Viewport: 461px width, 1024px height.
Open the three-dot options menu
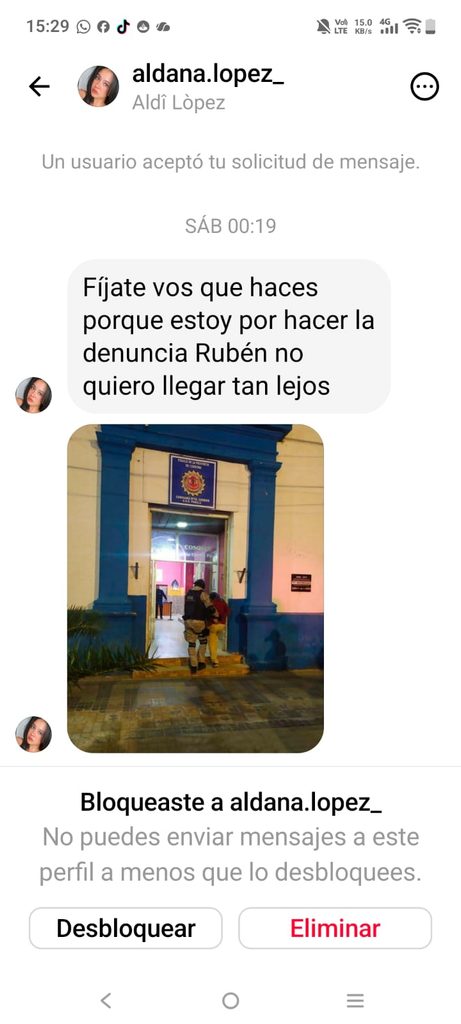[424, 86]
